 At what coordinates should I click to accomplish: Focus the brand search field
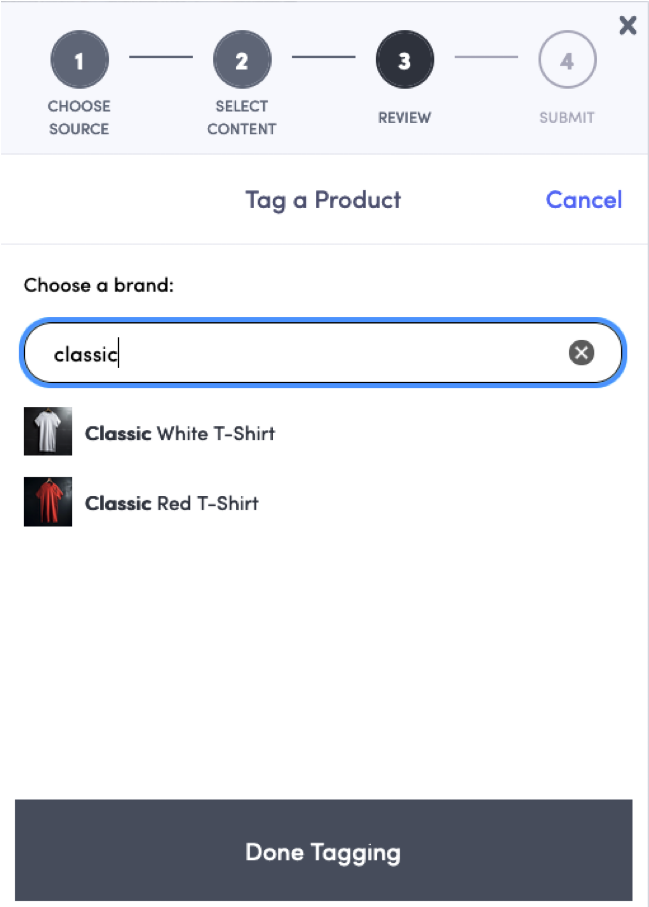tap(300, 353)
